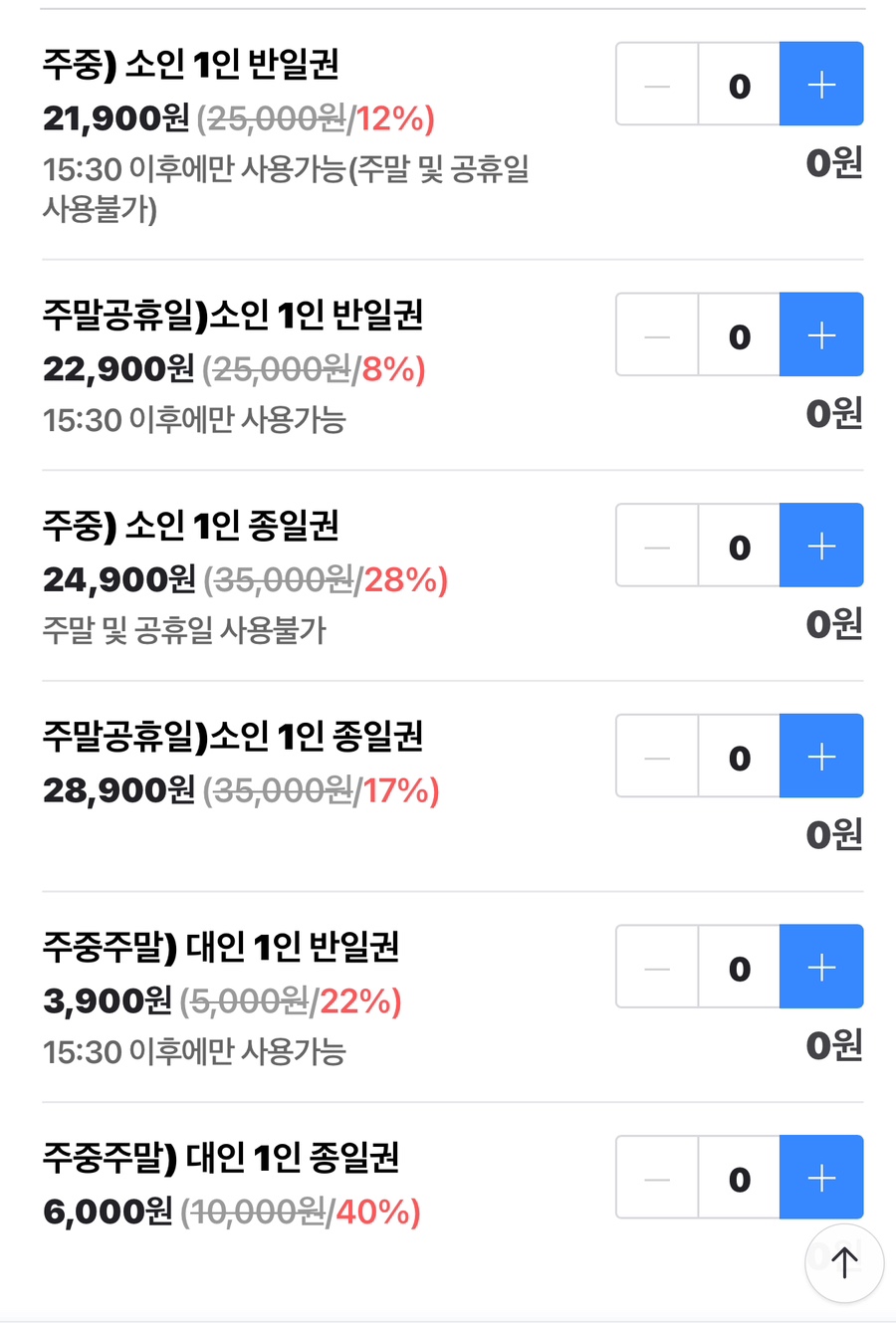Viewport: 896px width, 1323px height.
Task: Tap minus on 주말공휴일)소인 1인 반일권
Action: (x=657, y=335)
